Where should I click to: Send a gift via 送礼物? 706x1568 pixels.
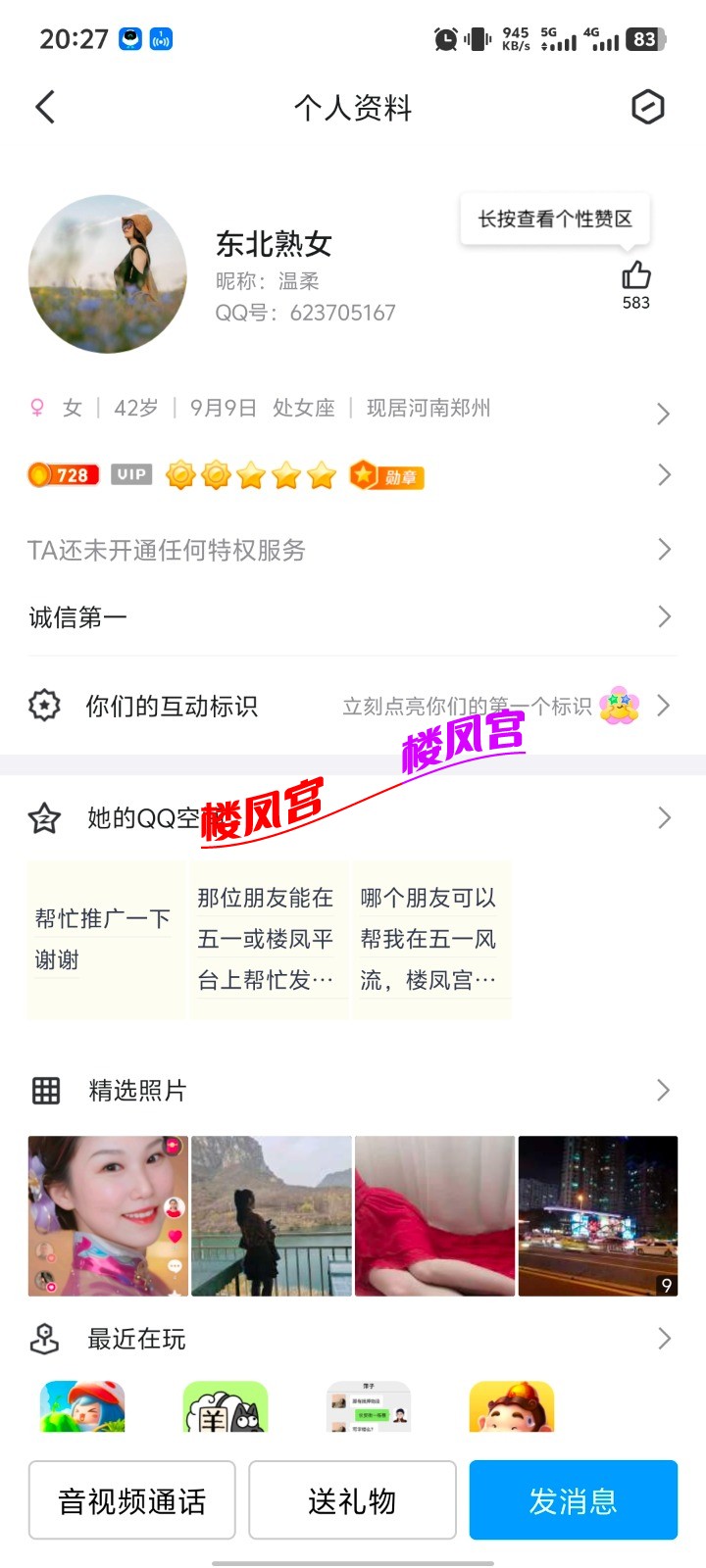[352, 1500]
